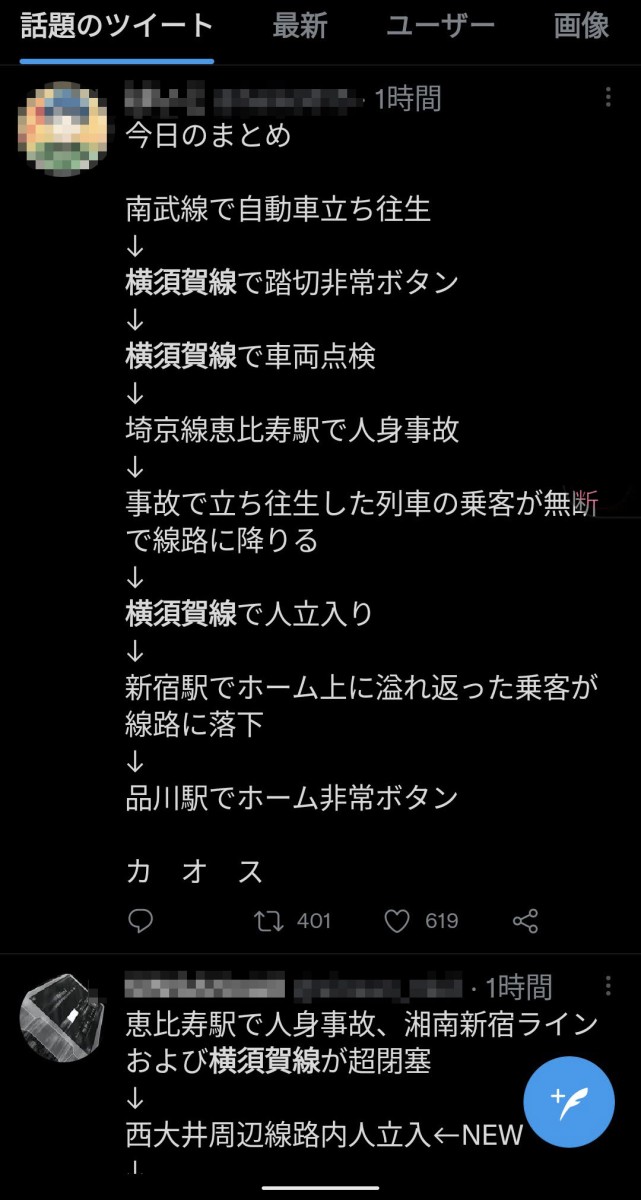The height and width of the screenshot is (1200, 641).
Task: Switch to the 最新 tab
Action: pos(300,26)
